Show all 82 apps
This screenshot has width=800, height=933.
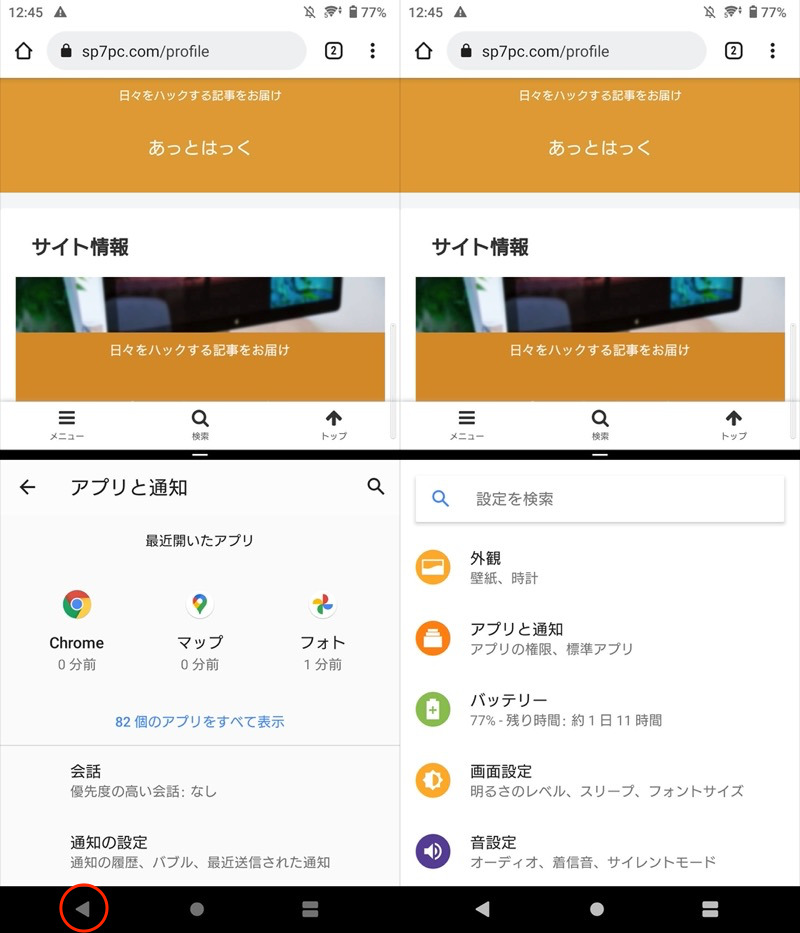(x=200, y=721)
